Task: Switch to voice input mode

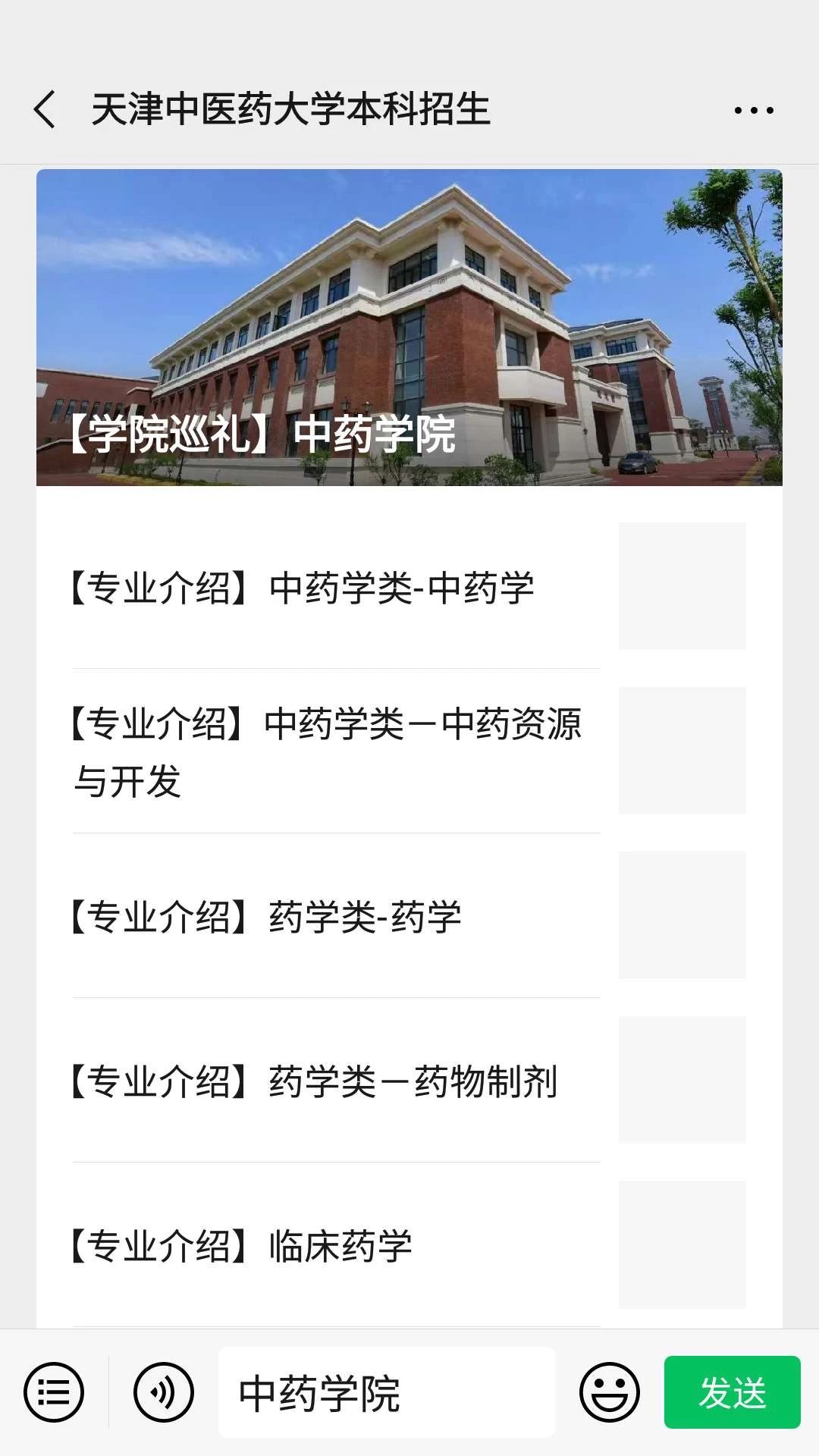Action: (163, 1392)
